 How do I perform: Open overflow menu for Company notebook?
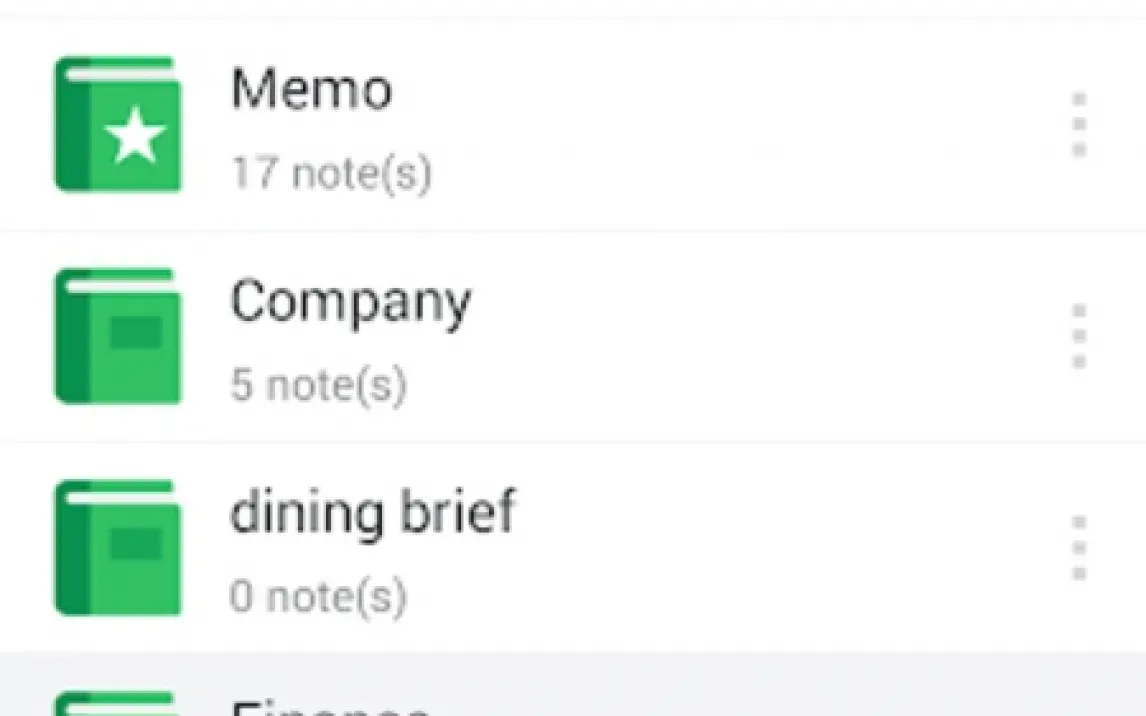pos(1078,337)
